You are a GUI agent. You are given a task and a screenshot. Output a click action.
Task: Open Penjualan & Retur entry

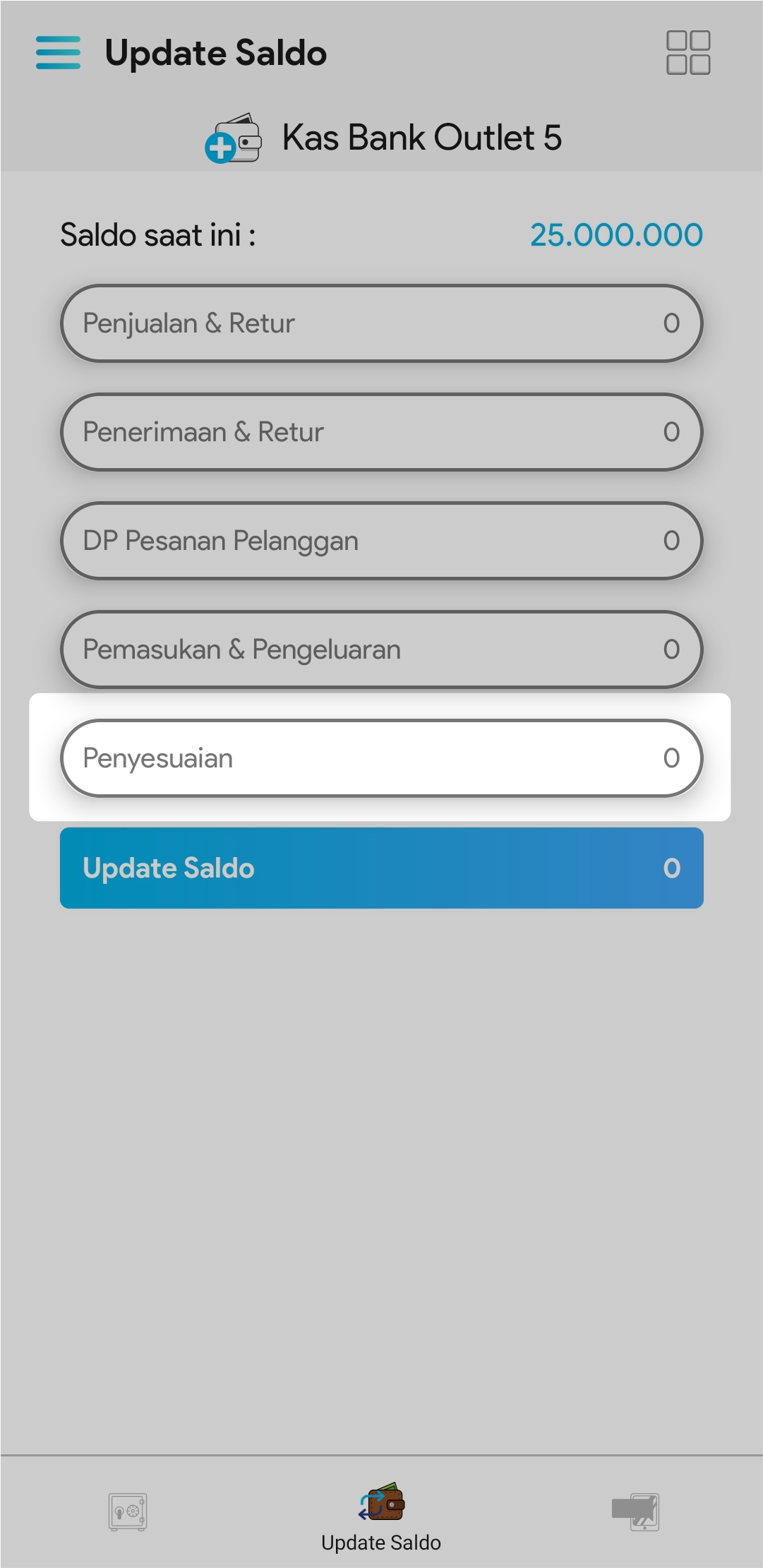tap(381, 323)
